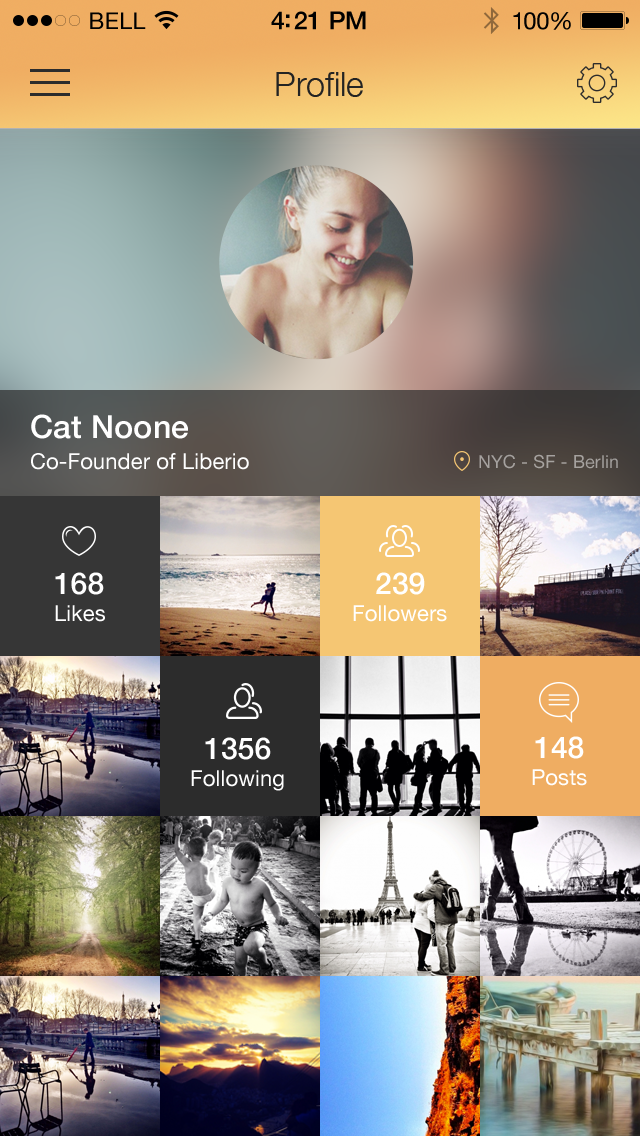Open the black-and-white children photo
Screen dimensions: 640x1136
point(240,896)
